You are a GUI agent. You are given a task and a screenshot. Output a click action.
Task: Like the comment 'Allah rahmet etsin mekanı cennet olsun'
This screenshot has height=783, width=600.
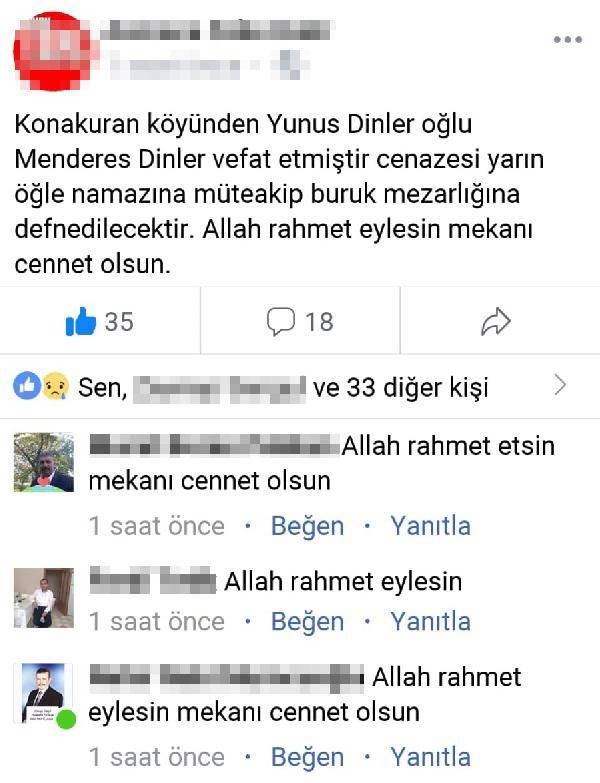307,526
